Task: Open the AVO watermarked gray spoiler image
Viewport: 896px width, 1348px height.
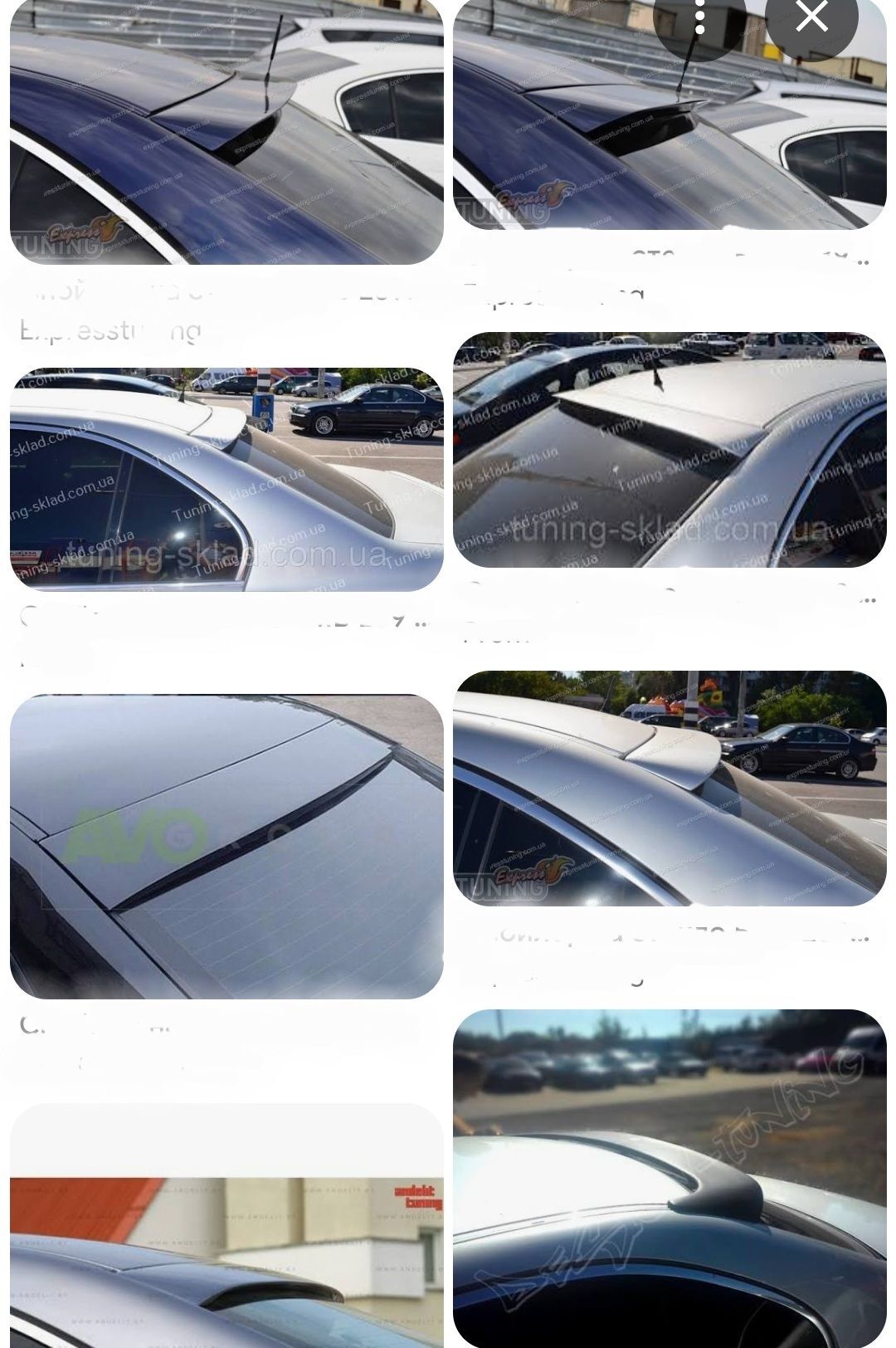Action: coord(226,846)
